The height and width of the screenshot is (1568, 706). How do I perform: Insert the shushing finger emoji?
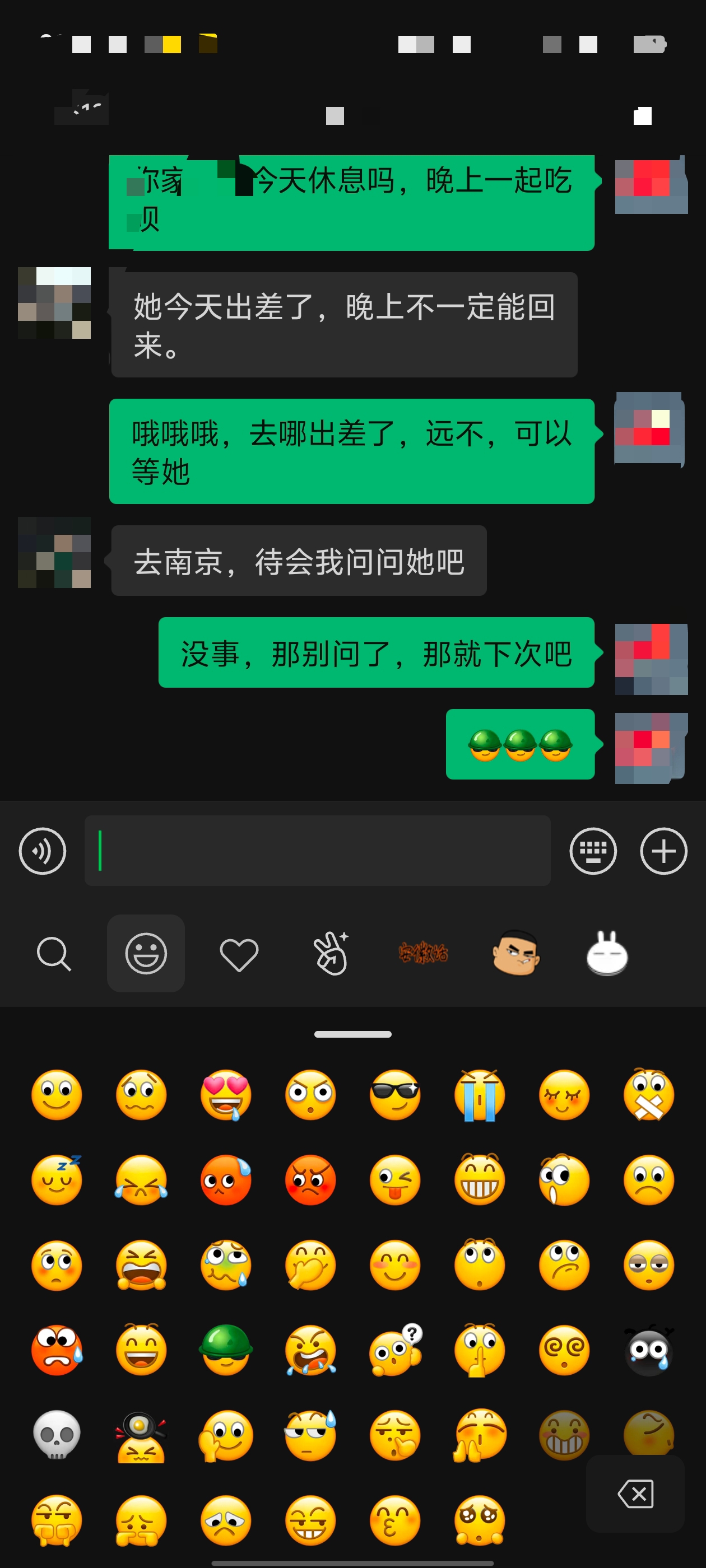(480, 1350)
